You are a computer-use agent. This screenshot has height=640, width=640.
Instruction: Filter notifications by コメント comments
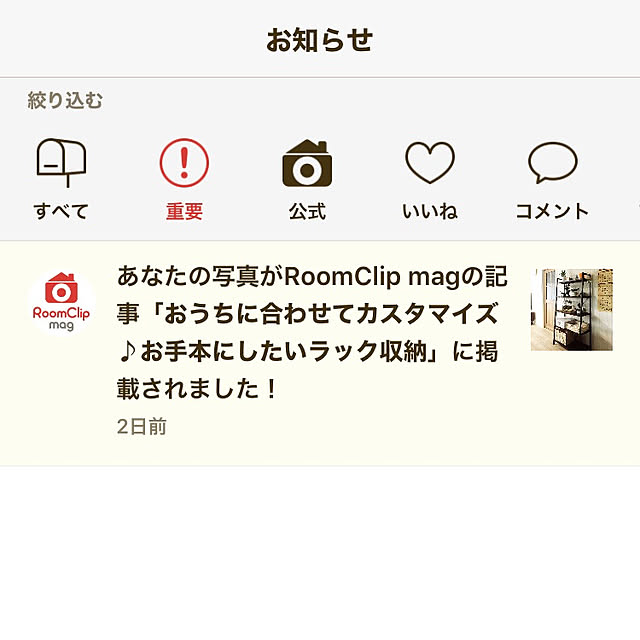point(552,178)
